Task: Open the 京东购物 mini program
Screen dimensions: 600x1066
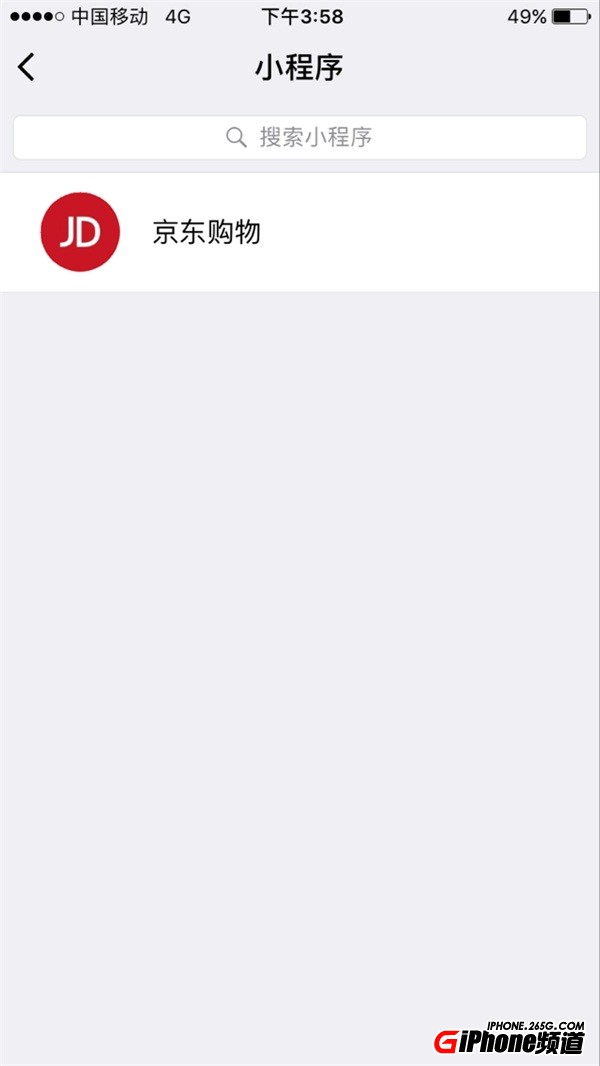Action: 206,232
